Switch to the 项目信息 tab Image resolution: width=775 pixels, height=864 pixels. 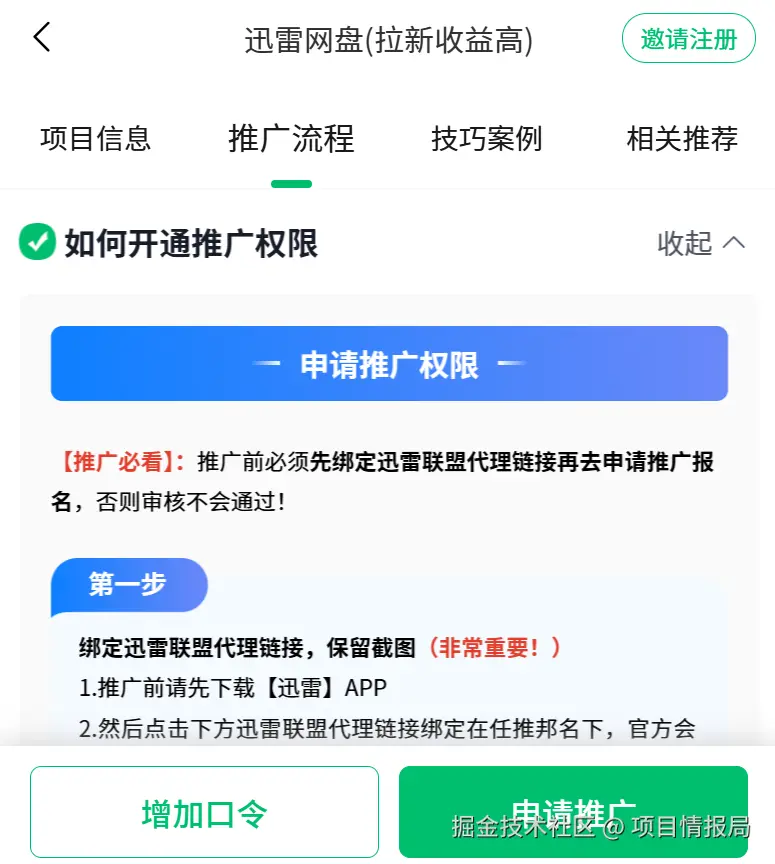pos(95,140)
